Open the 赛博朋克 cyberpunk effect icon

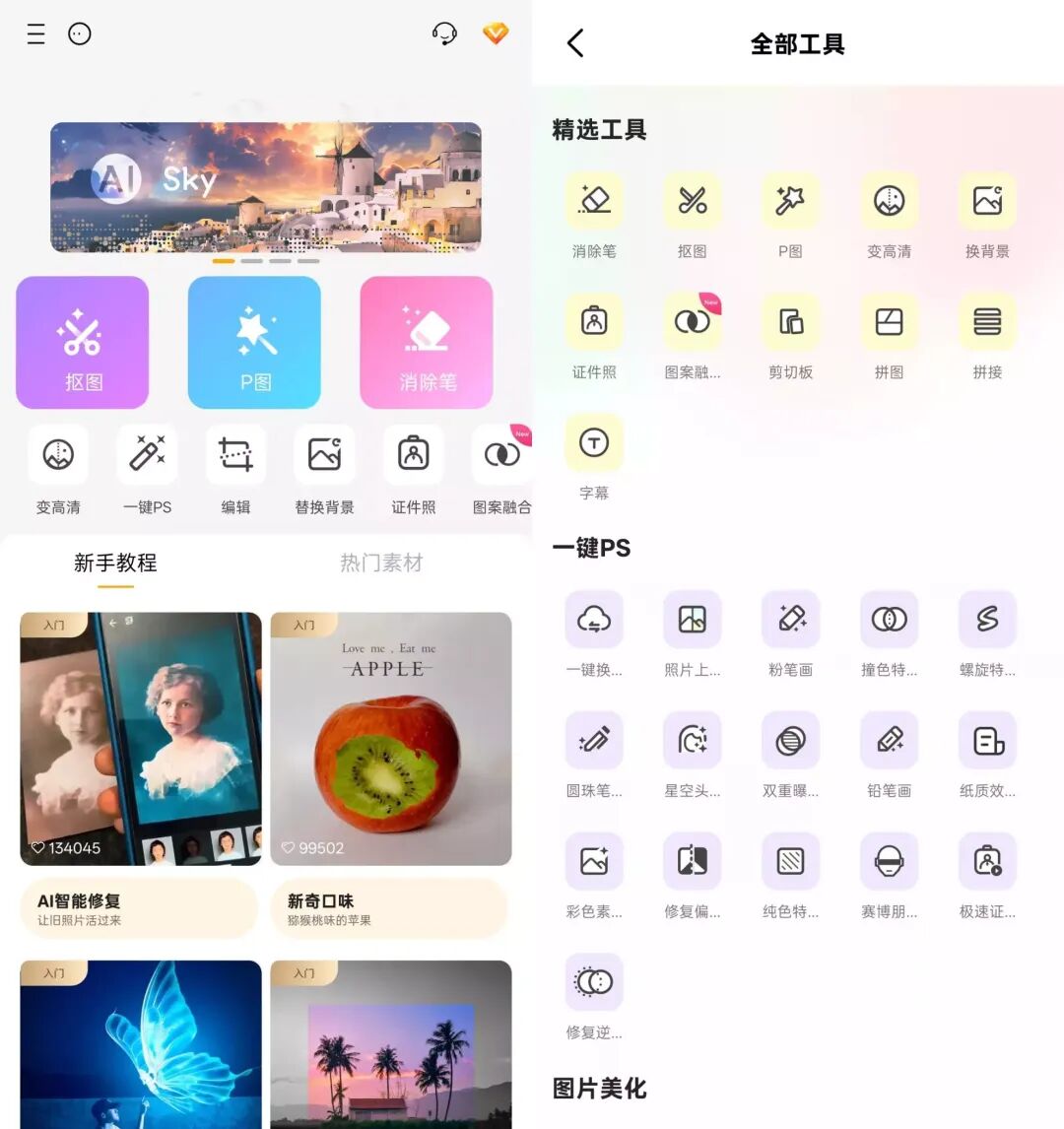click(888, 860)
